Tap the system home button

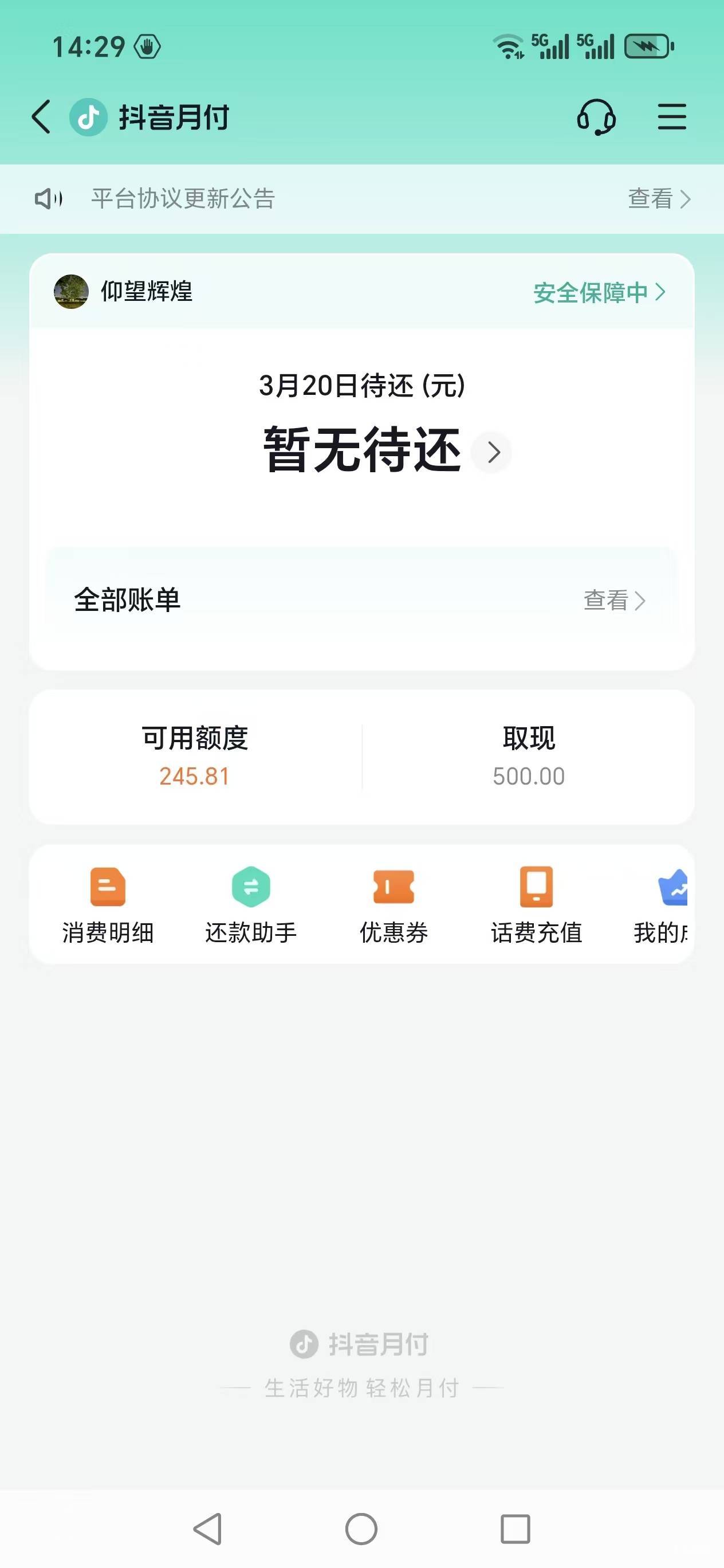(361, 1528)
